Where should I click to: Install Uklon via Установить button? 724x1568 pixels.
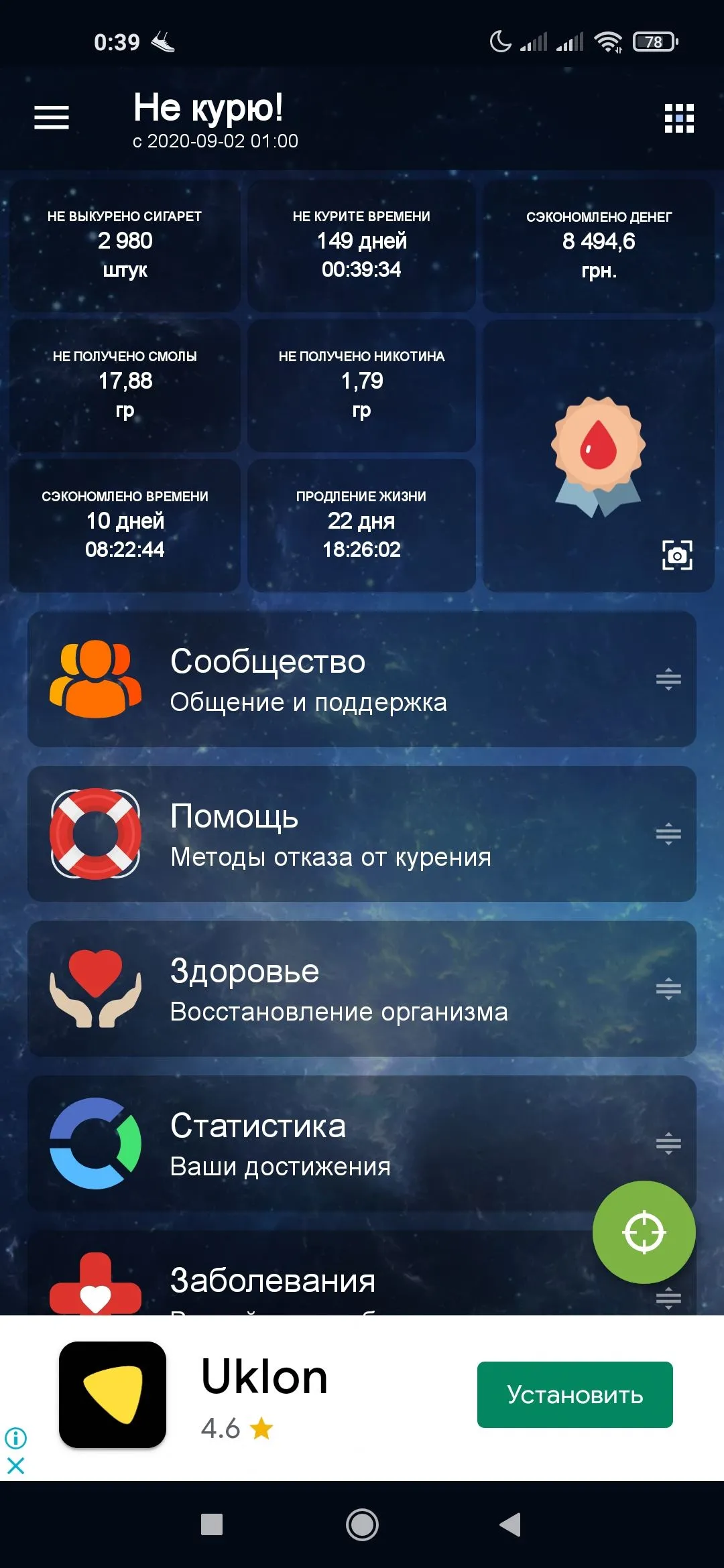pos(575,1394)
